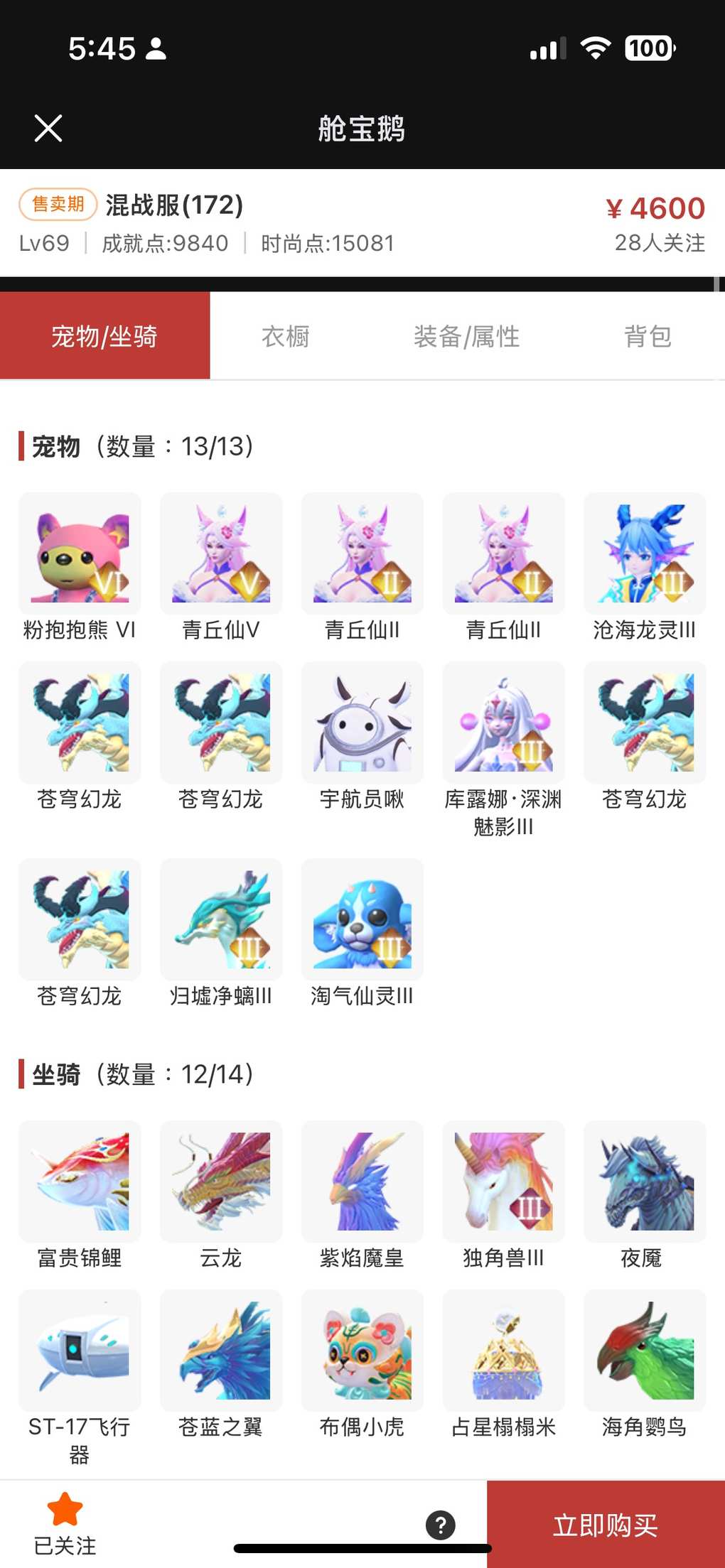Select the 背包 tab
The height and width of the screenshot is (1568, 725).
(x=648, y=336)
